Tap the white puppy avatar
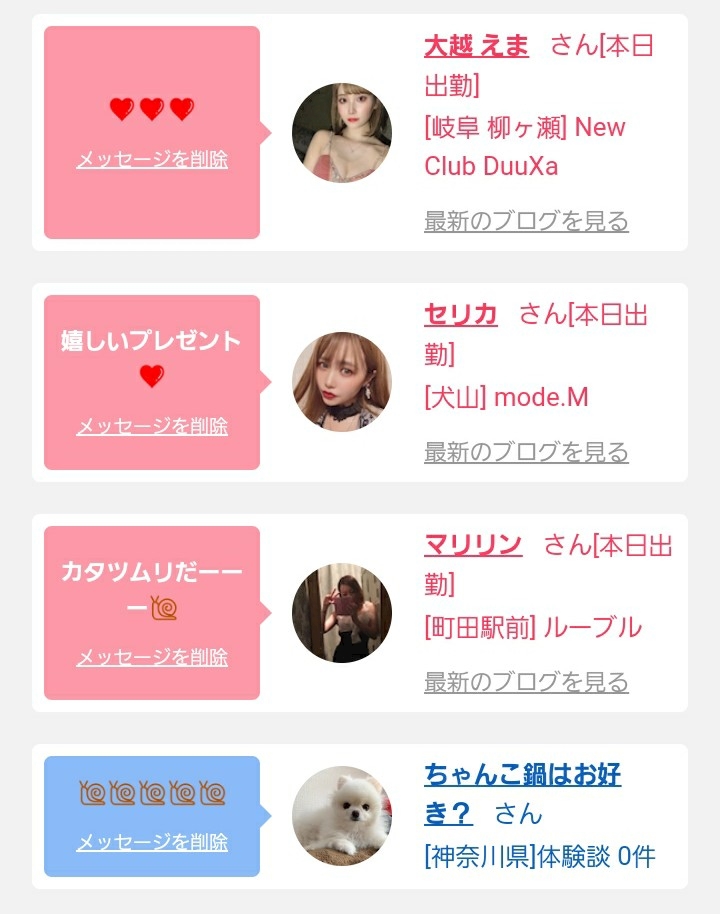The height and width of the screenshot is (914, 720). (x=342, y=815)
